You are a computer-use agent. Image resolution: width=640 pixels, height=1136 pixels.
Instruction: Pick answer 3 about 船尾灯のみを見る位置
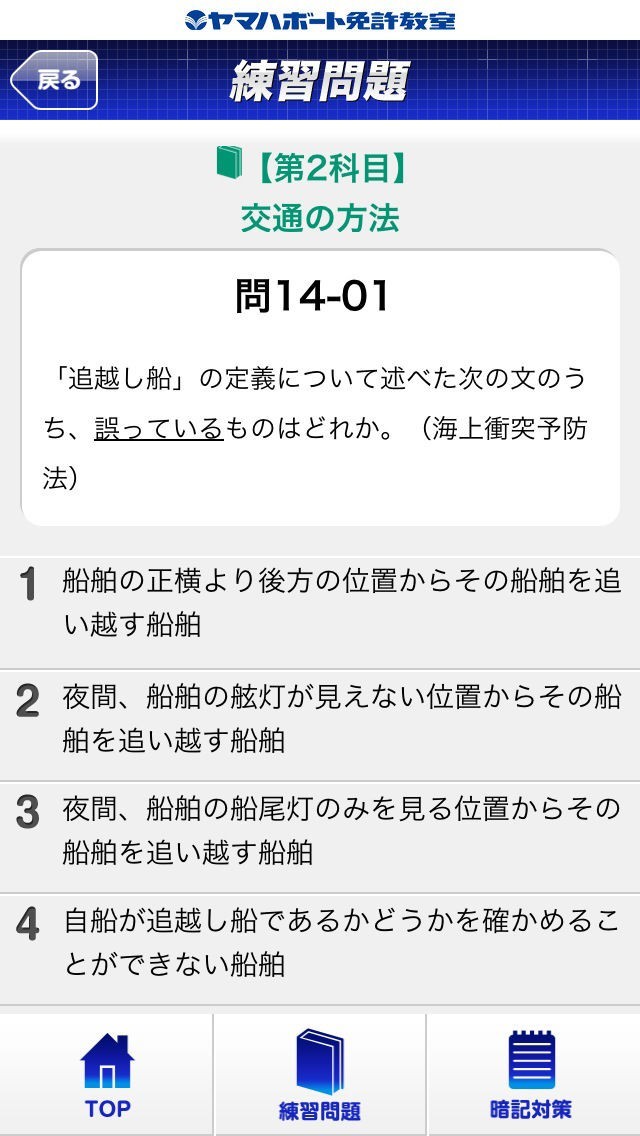pos(320,831)
